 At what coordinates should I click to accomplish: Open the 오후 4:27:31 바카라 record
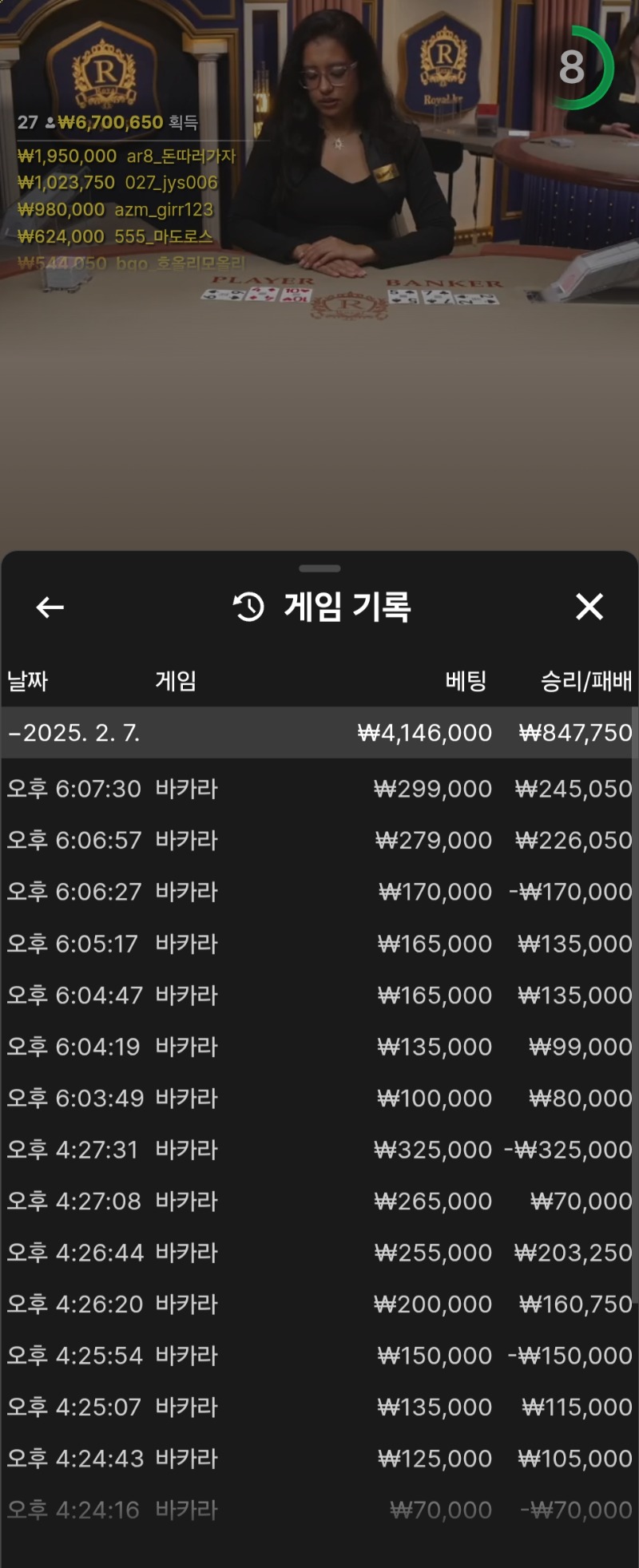(319, 1150)
